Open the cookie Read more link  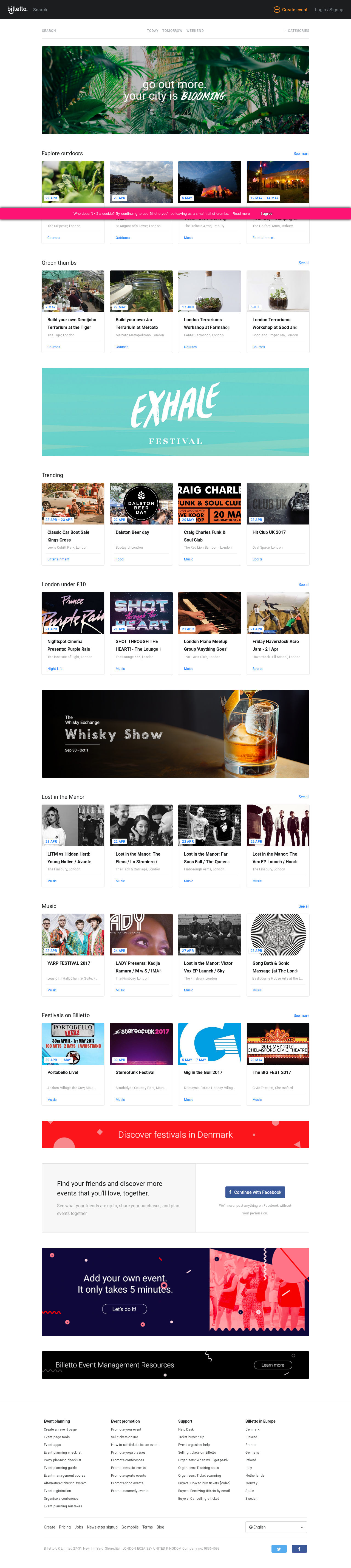241,214
